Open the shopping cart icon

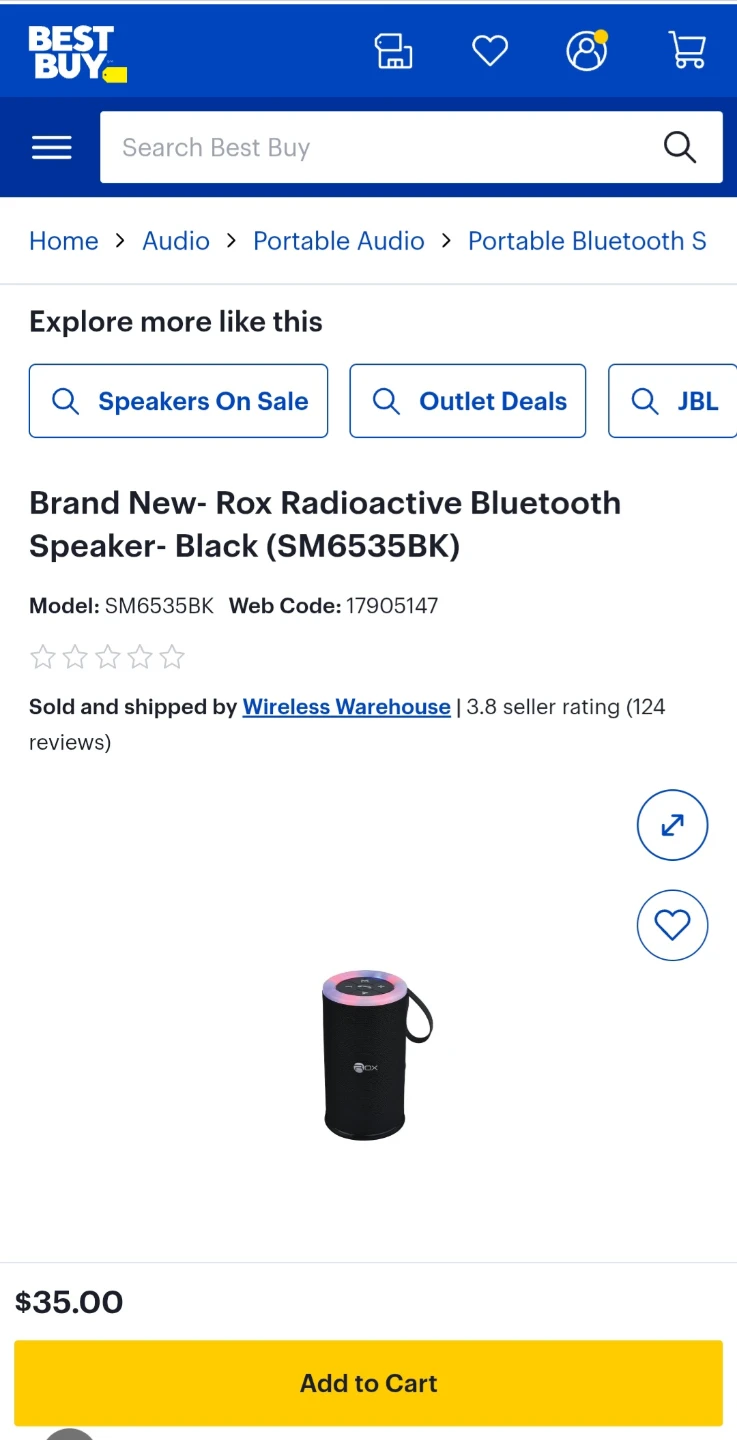(x=687, y=50)
